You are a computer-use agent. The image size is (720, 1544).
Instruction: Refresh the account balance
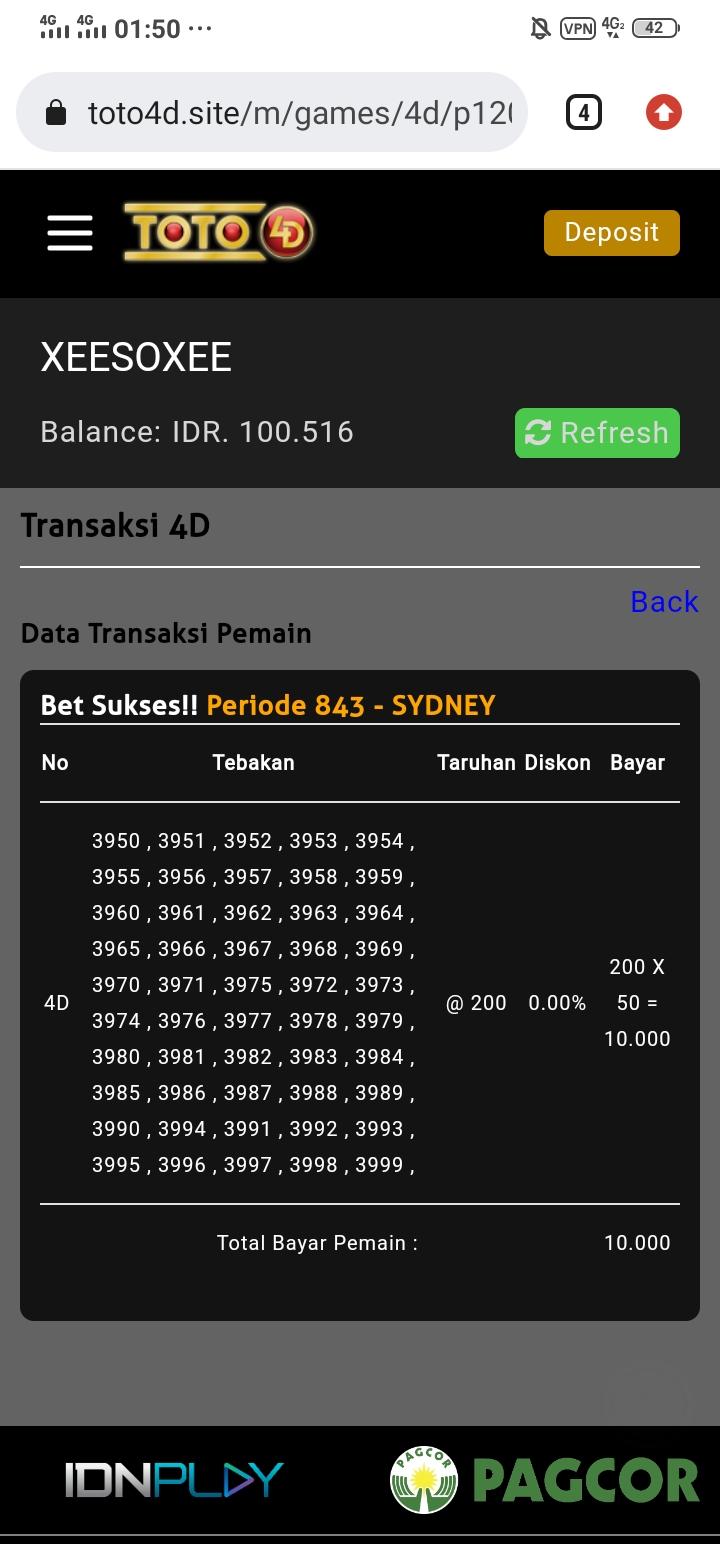597,433
